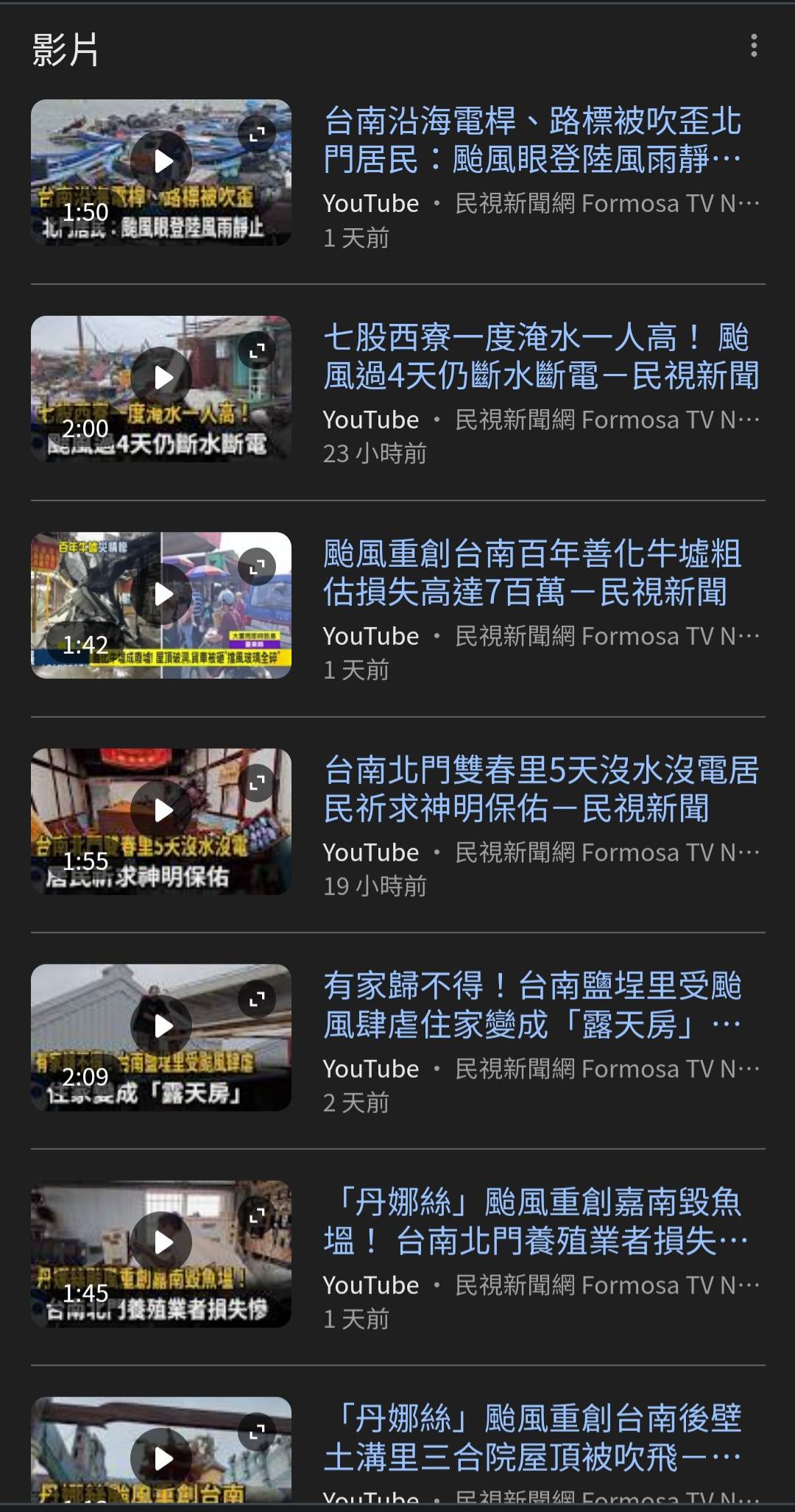
Task: Expand preview of the 1:50 video
Action: (x=257, y=134)
